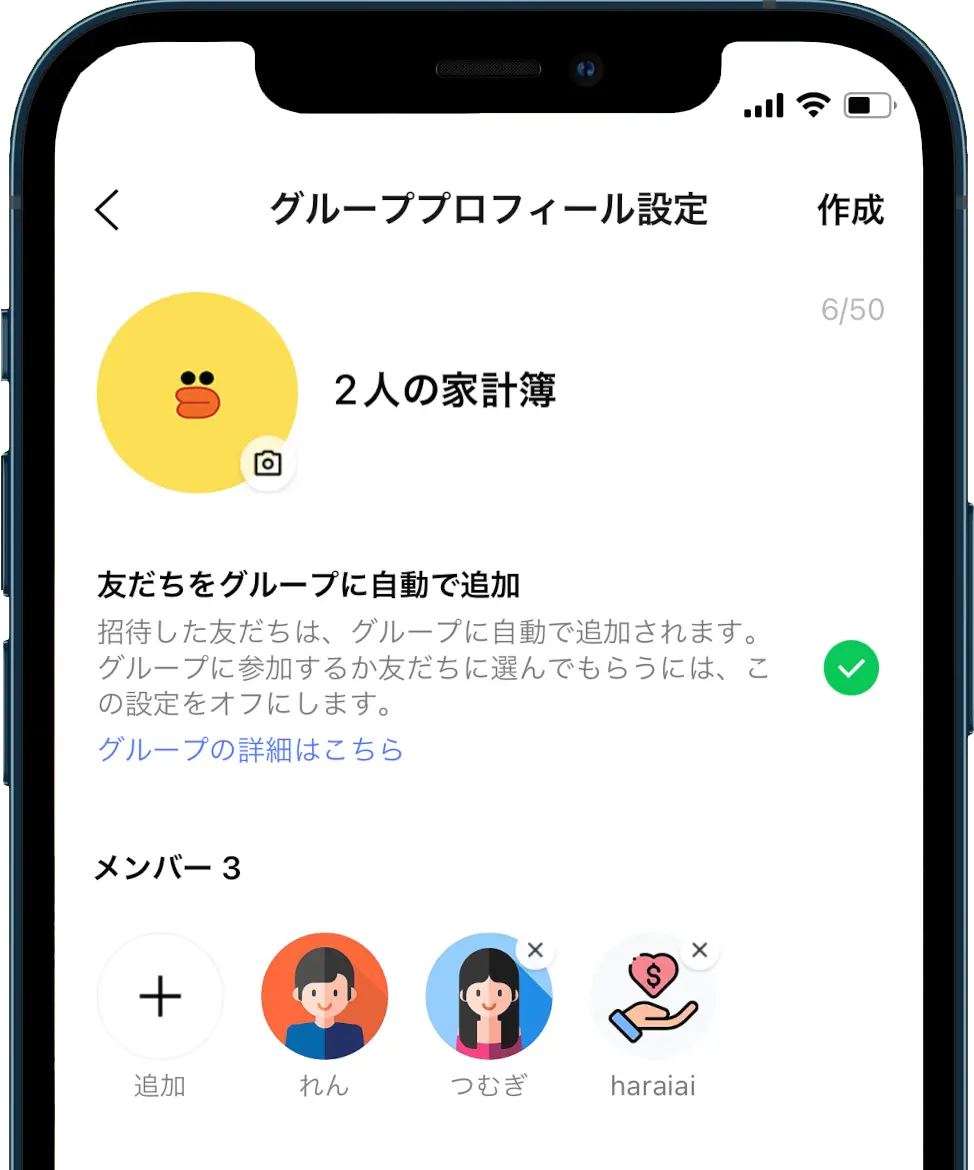This screenshot has height=1170, width=974.
Task: Go back from group profile settings
Action: [x=107, y=210]
